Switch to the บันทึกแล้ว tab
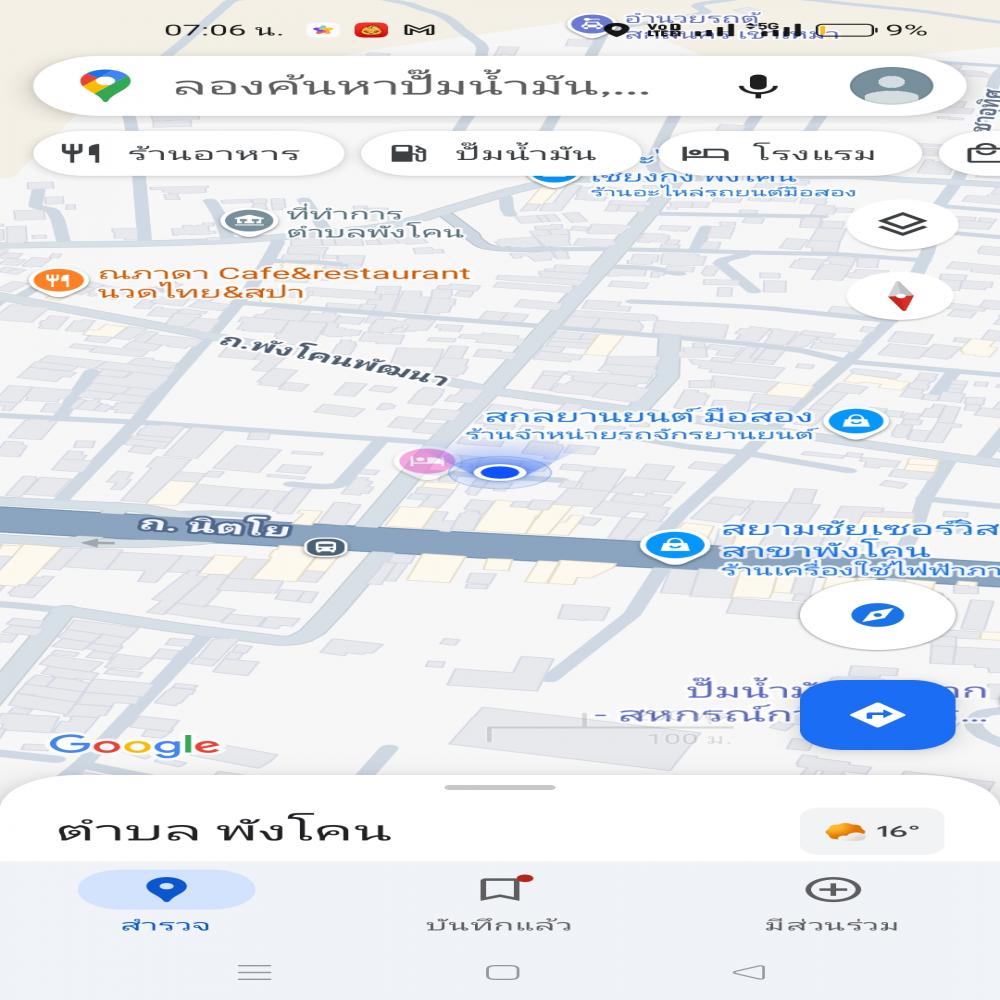Viewport: 1000px width, 1000px height. (499, 902)
